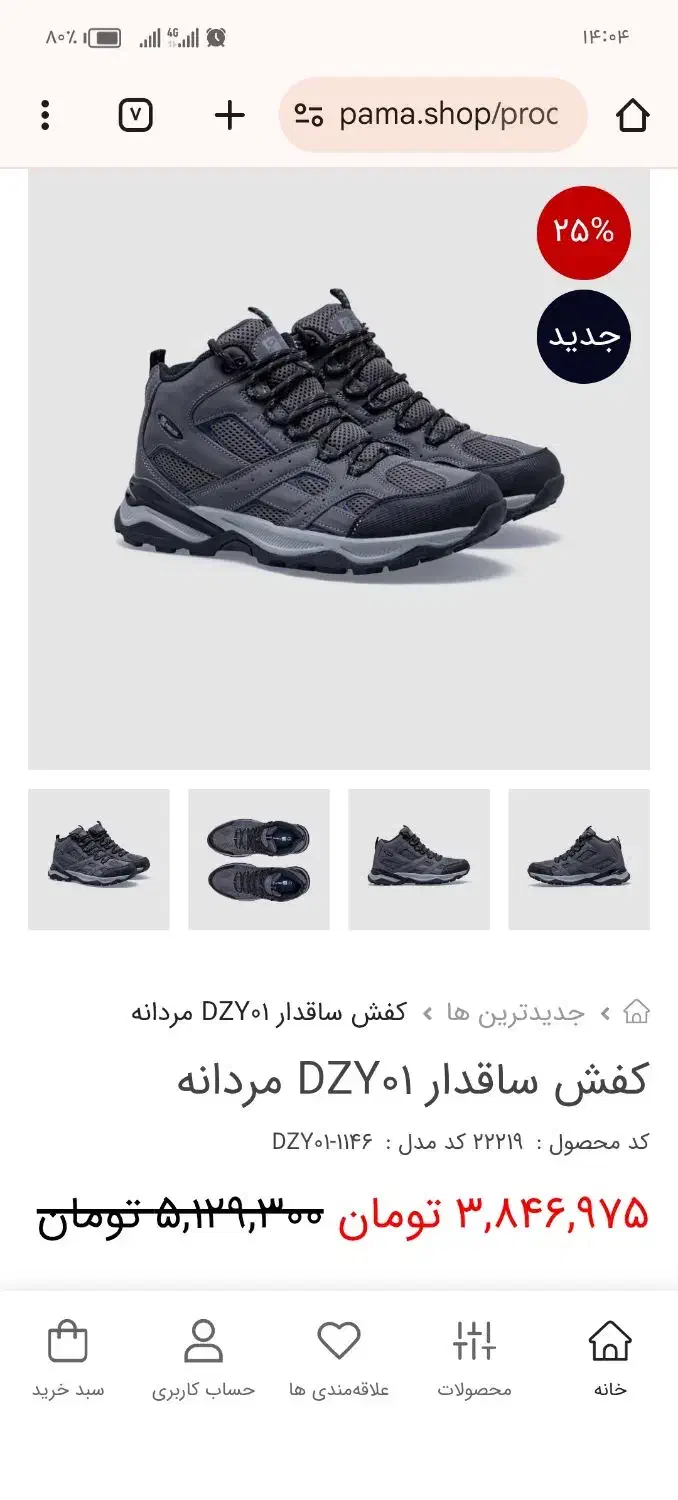
Task: Open the سبد خرید shopping cart
Action: pos(68,1357)
